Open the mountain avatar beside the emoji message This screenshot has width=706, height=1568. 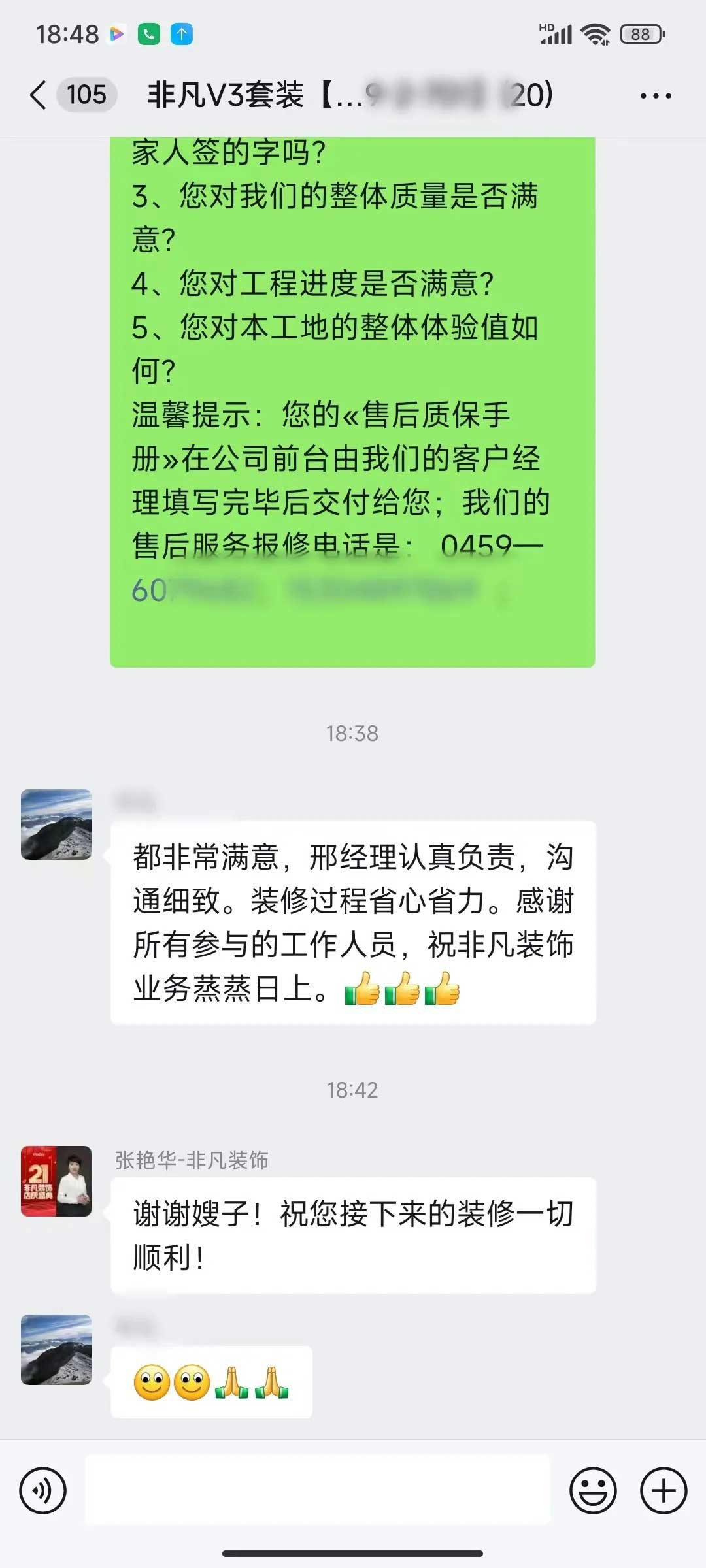56,1349
